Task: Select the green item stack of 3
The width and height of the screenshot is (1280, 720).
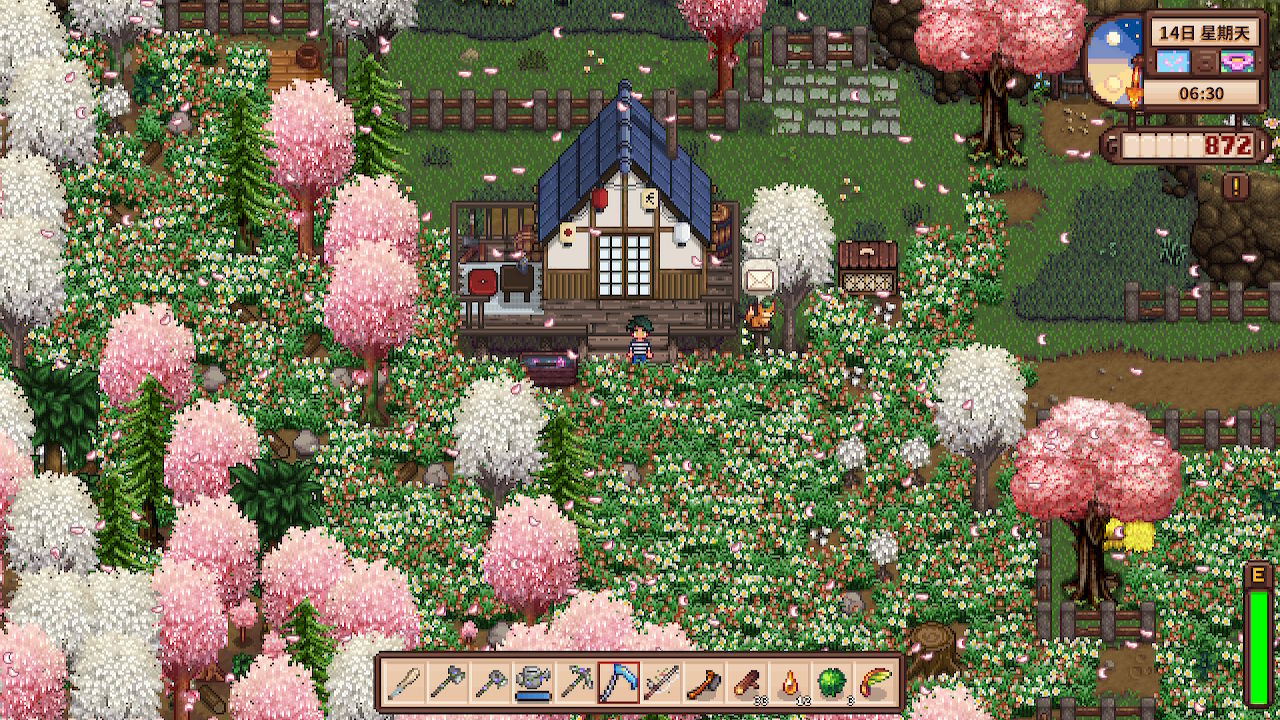Action: pos(833,683)
